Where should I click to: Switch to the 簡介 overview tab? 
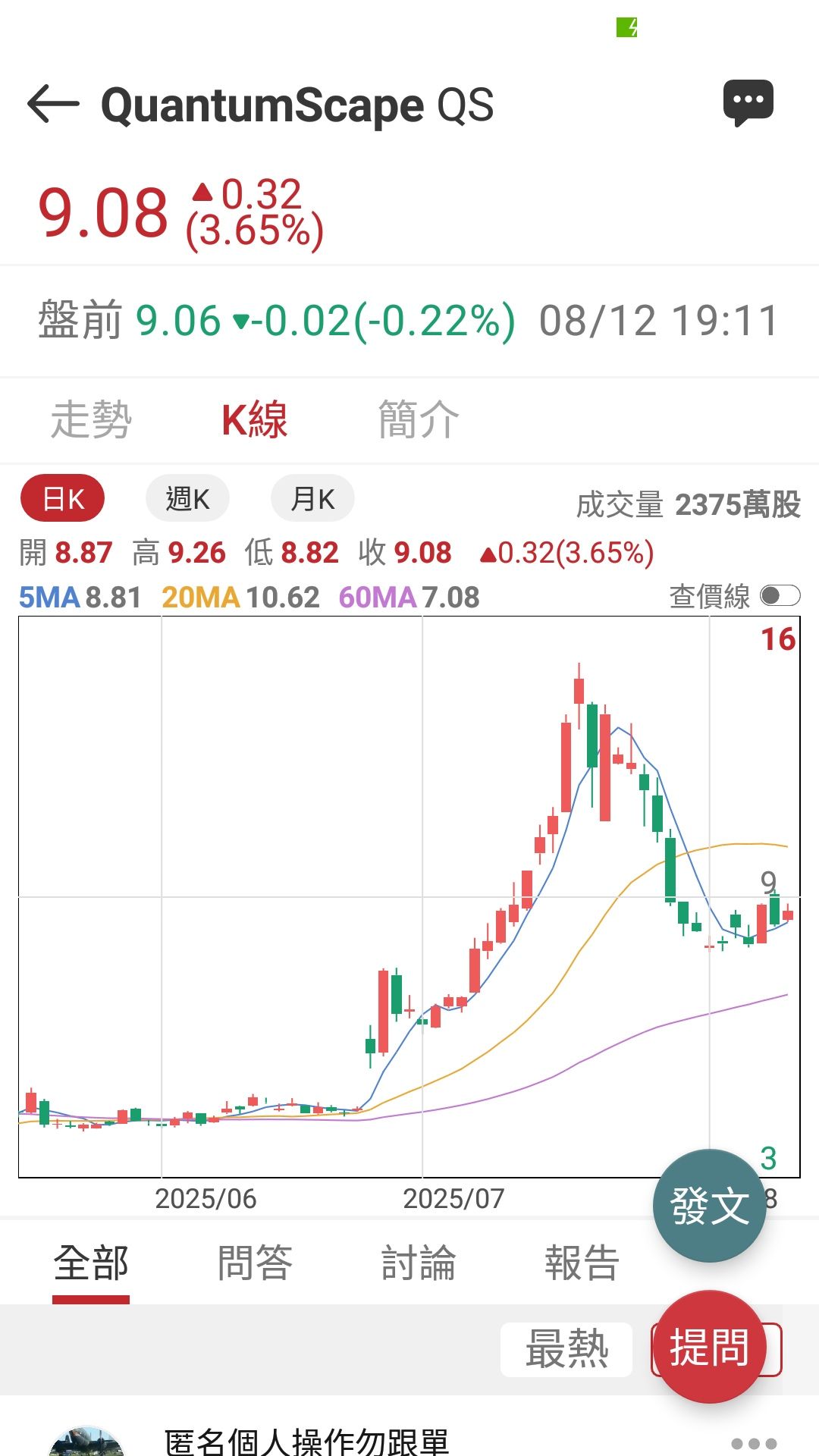[x=418, y=420]
